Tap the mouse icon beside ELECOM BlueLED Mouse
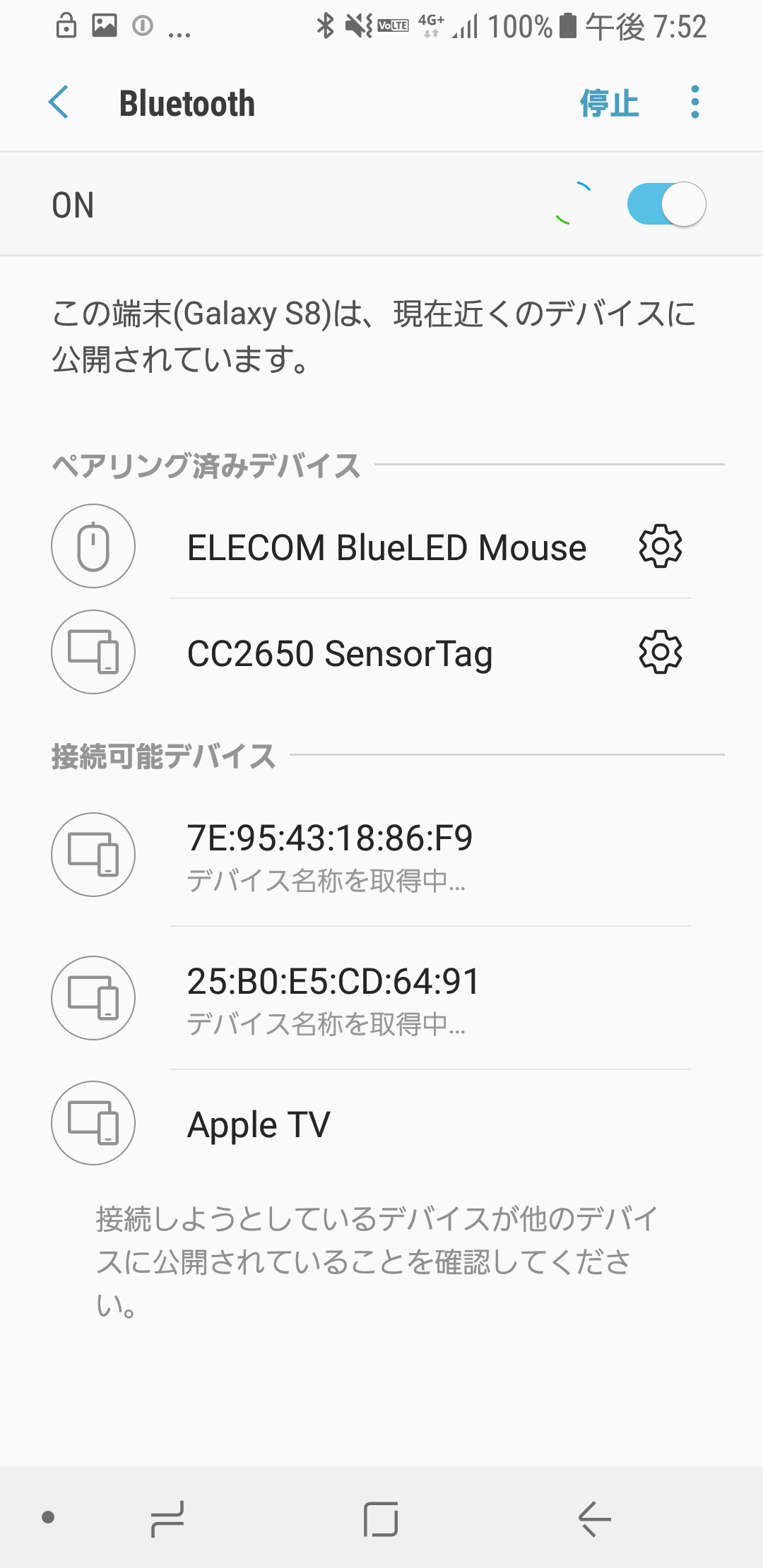763x1568 pixels. click(x=93, y=546)
